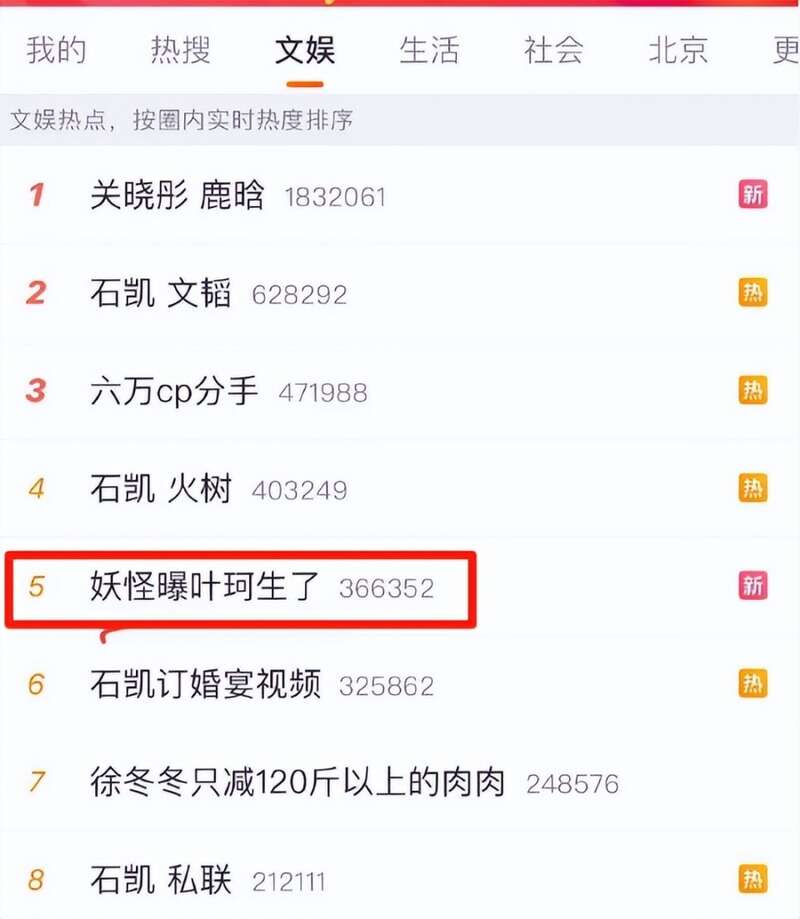Open trending topic 石凯 私联
The width and height of the screenshot is (800, 919).
pos(160,880)
